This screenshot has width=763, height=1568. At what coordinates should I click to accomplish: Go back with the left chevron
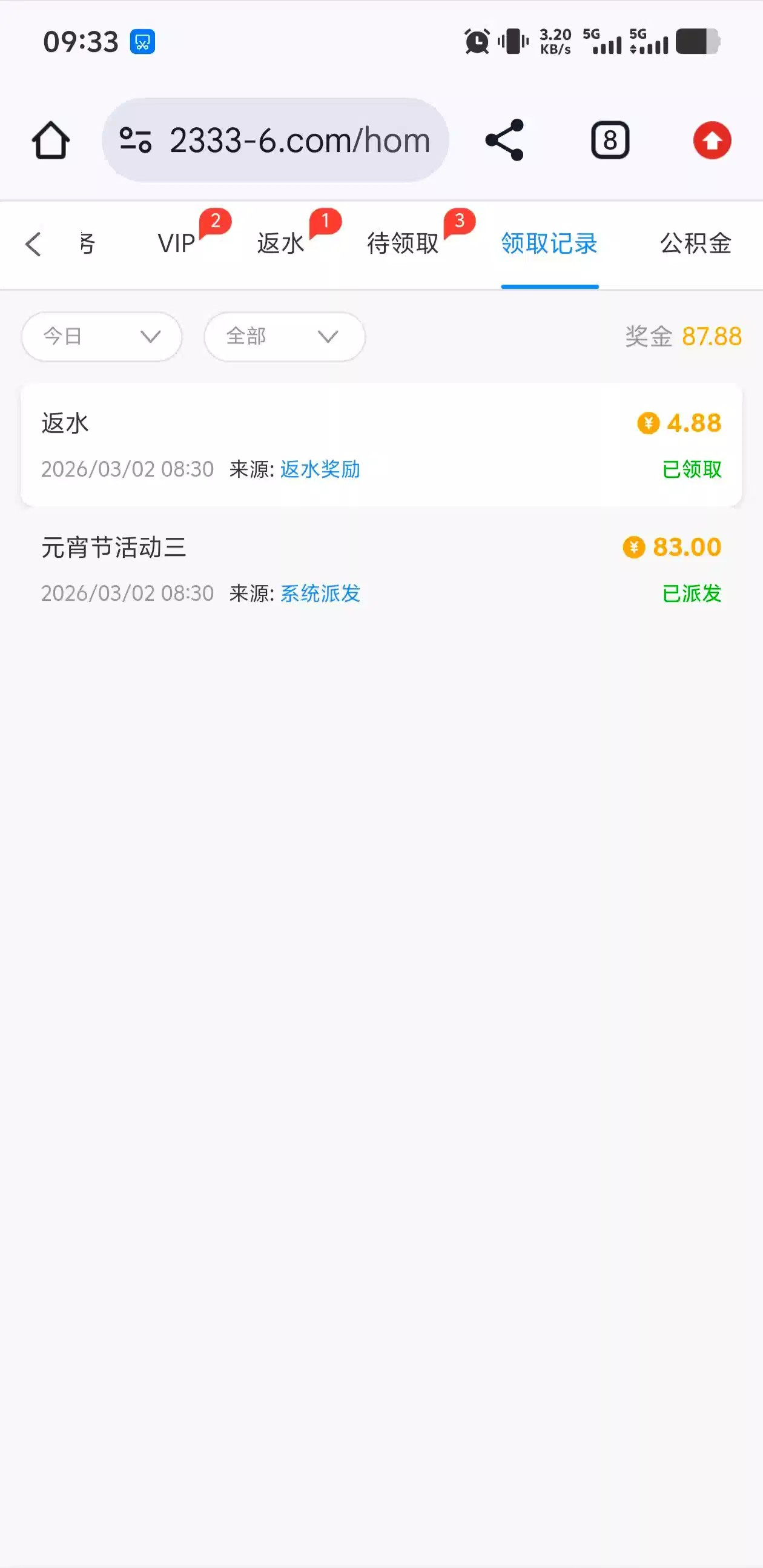click(x=33, y=244)
